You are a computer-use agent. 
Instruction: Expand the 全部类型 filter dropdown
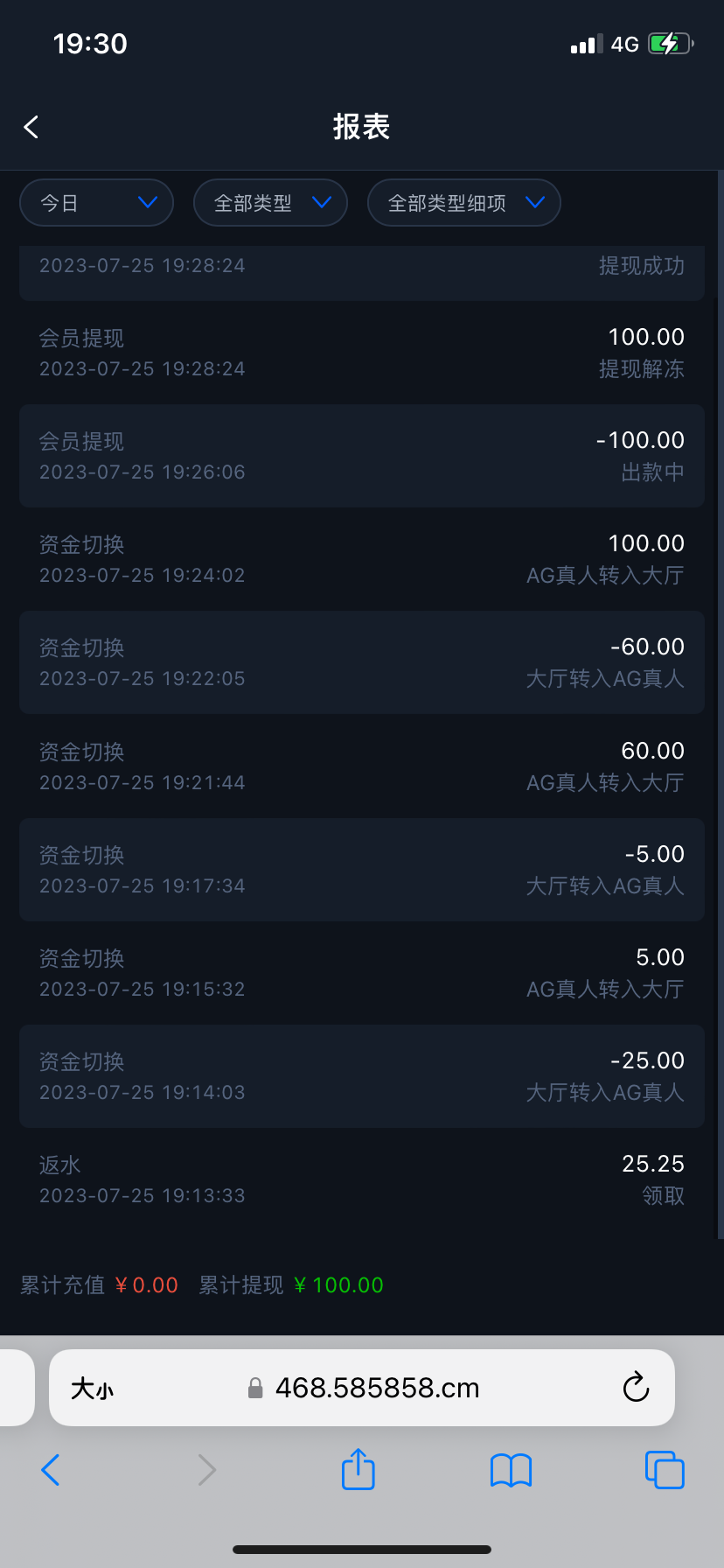point(270,203)
